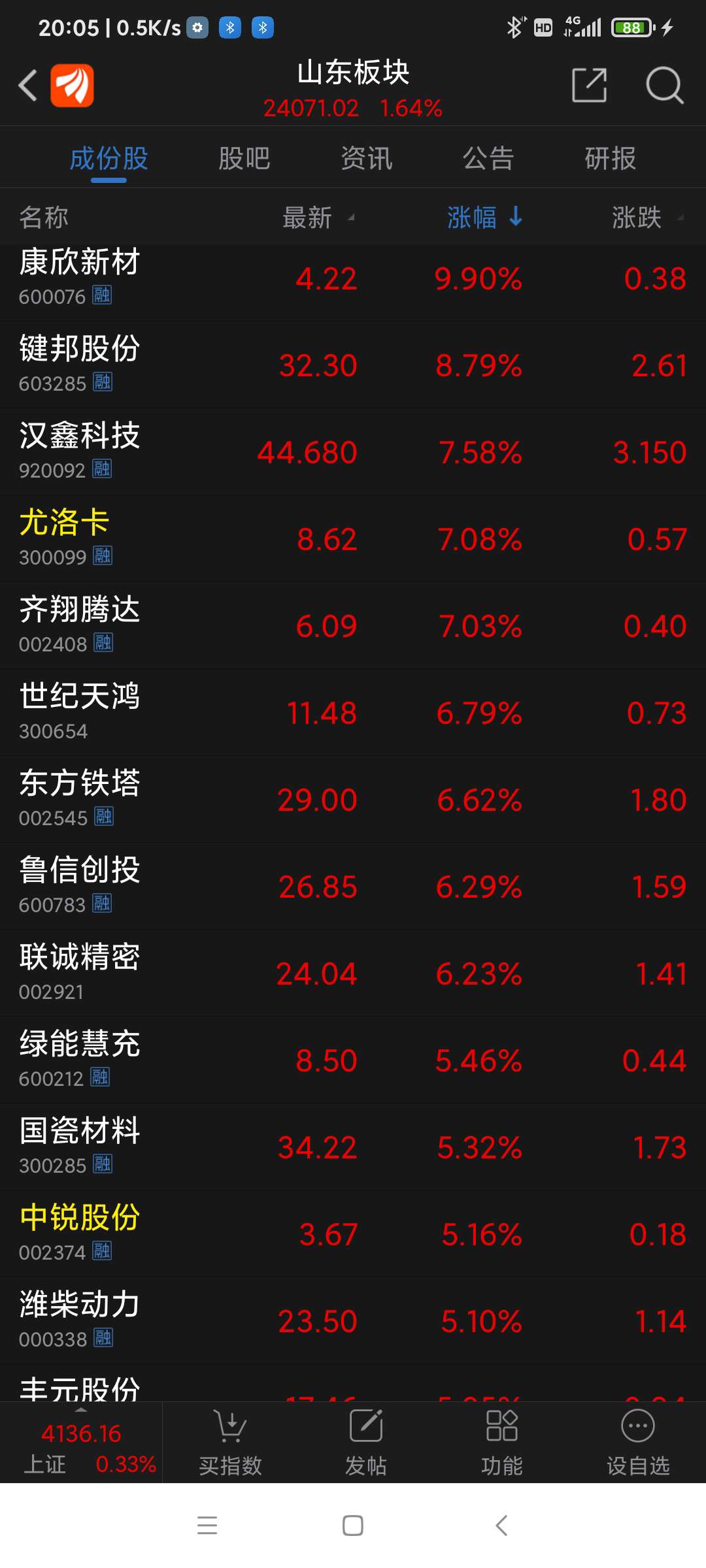Open the 研报 tab
The image size is (706, 1568).
(x=610, y=159)
